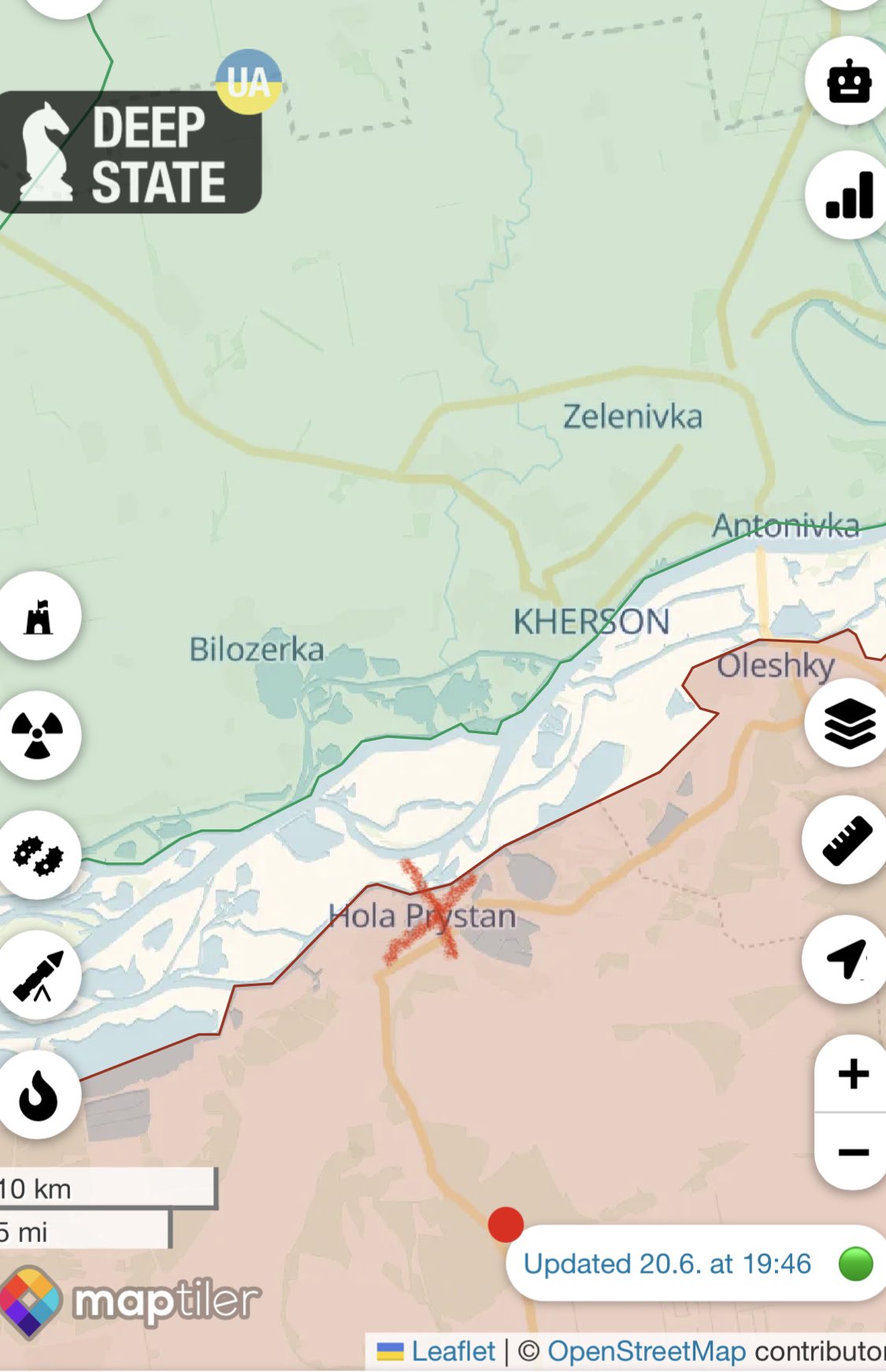Tap the gears icon button
This screenshot has width=886, height=1372.
38,855
